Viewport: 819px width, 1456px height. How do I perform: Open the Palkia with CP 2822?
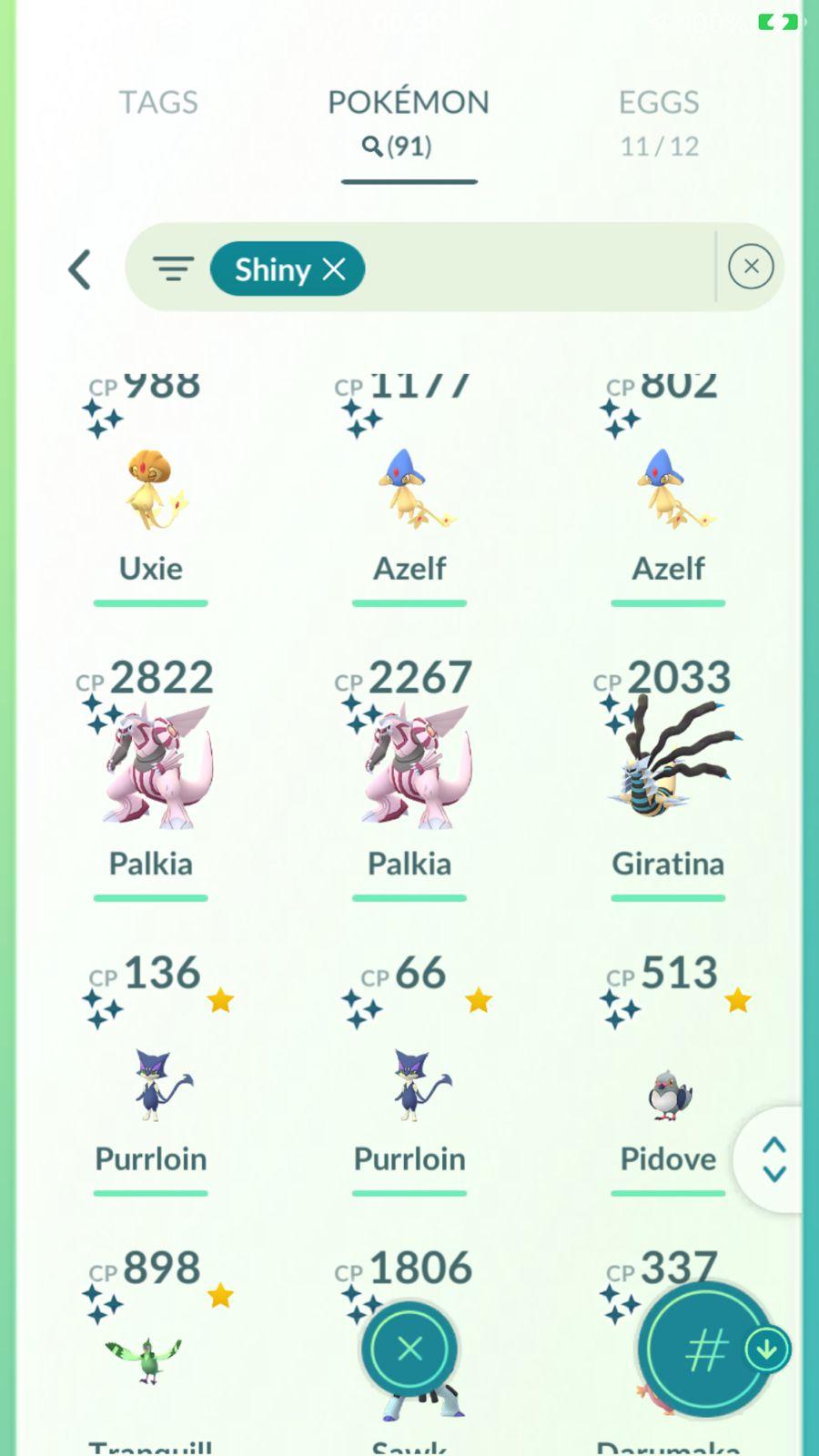(151, 773)
